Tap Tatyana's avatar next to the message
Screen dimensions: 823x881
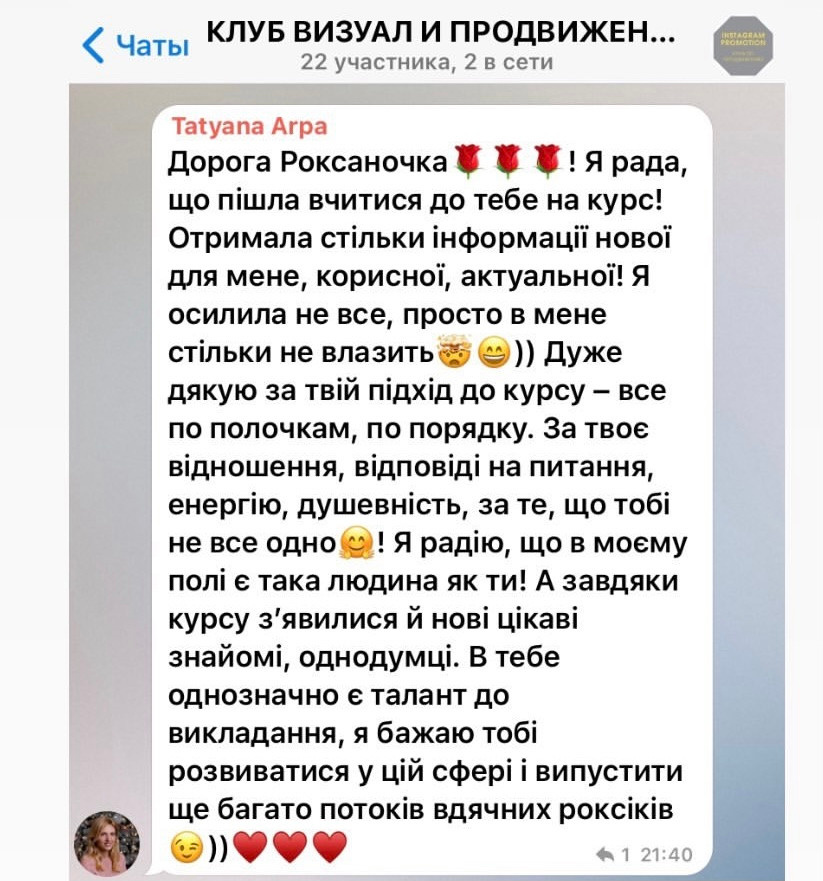tap(106, 843)
